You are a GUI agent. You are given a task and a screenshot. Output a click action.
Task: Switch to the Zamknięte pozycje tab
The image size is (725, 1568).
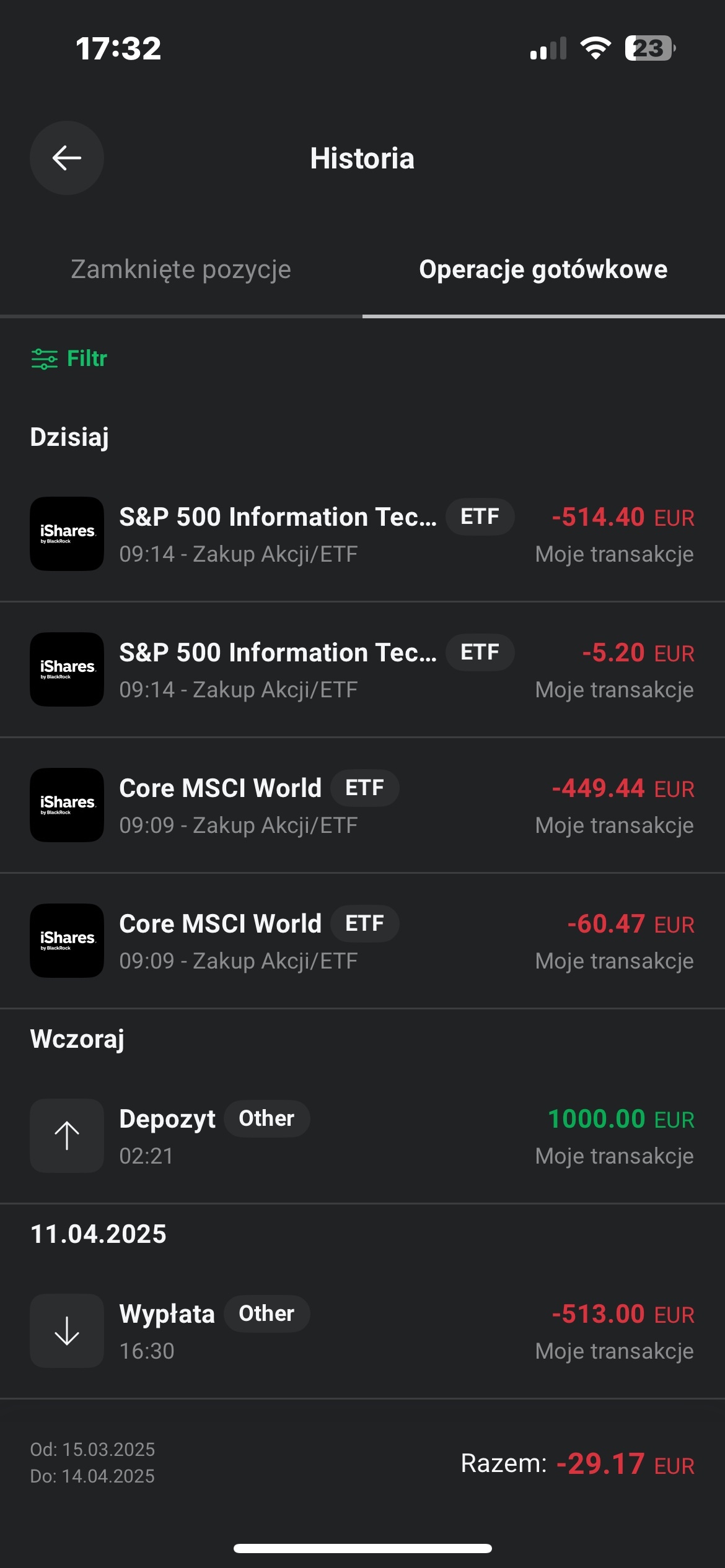[181, 269]
